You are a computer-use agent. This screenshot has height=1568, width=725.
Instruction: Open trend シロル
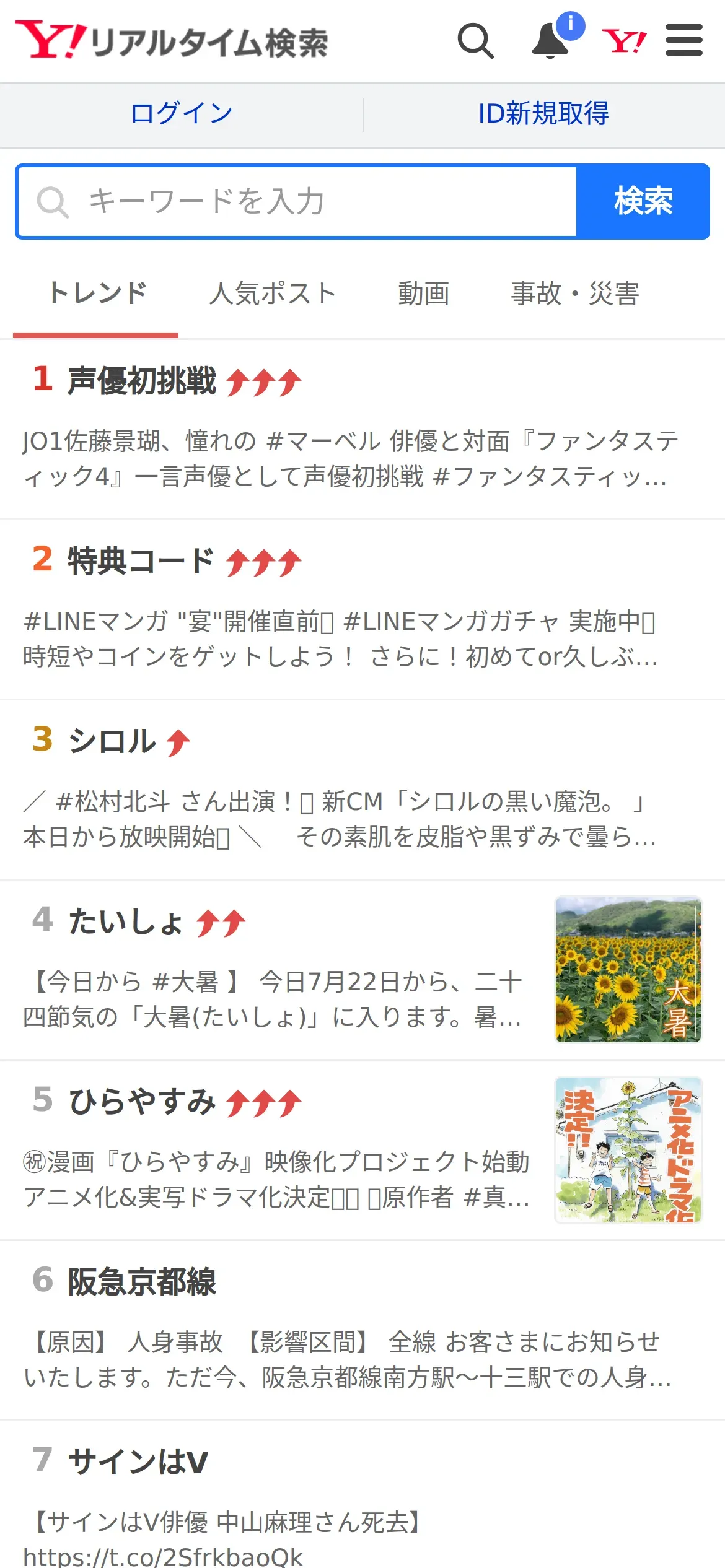pyautogui.click(x=112, y=741)
